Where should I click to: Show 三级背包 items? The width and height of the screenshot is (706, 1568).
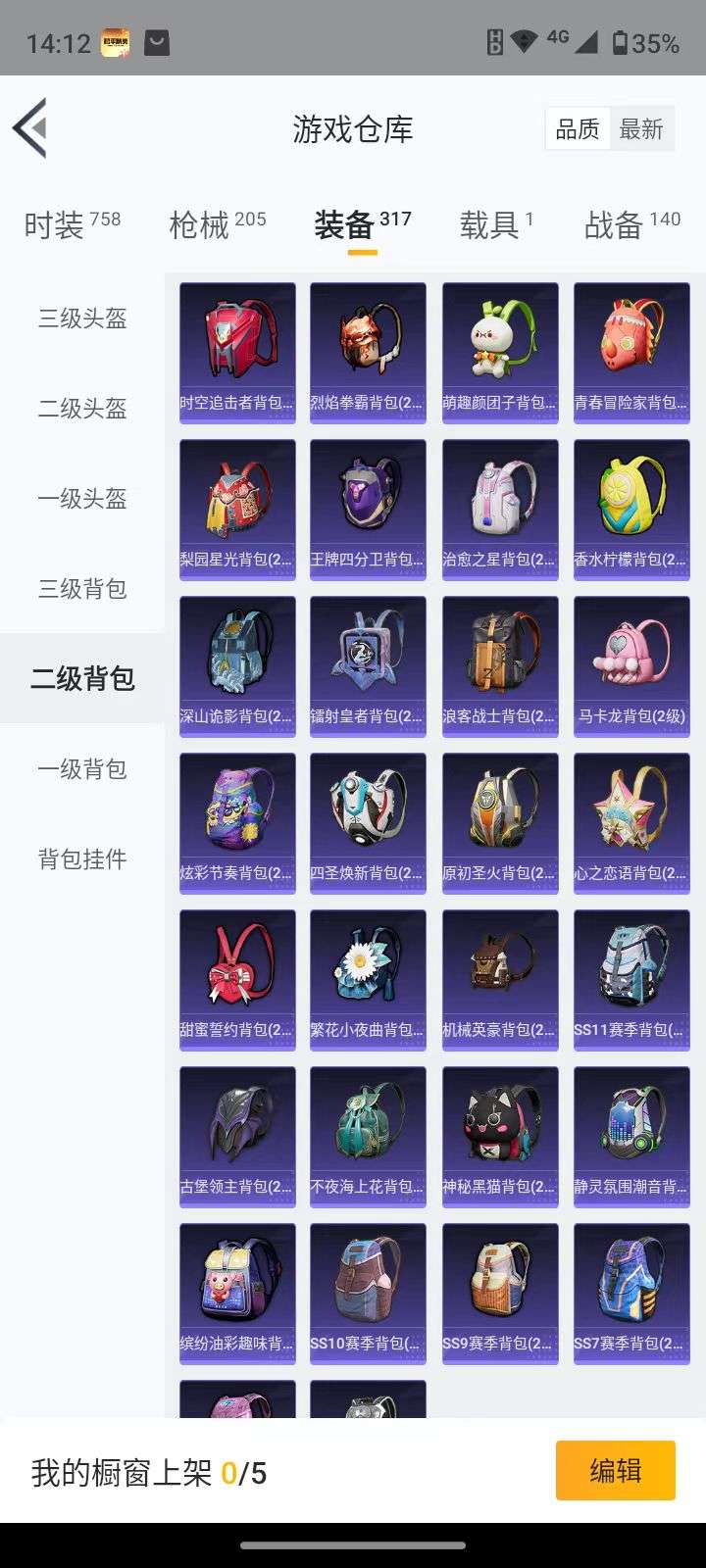pos(82,589)
